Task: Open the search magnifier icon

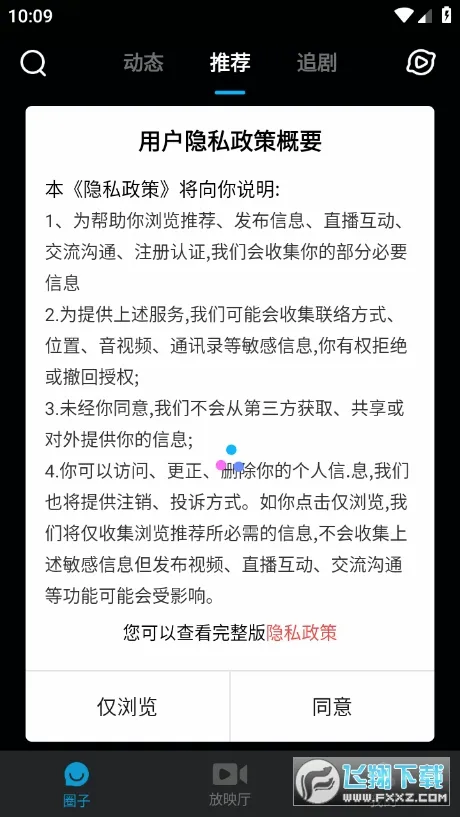Action: 33,63
